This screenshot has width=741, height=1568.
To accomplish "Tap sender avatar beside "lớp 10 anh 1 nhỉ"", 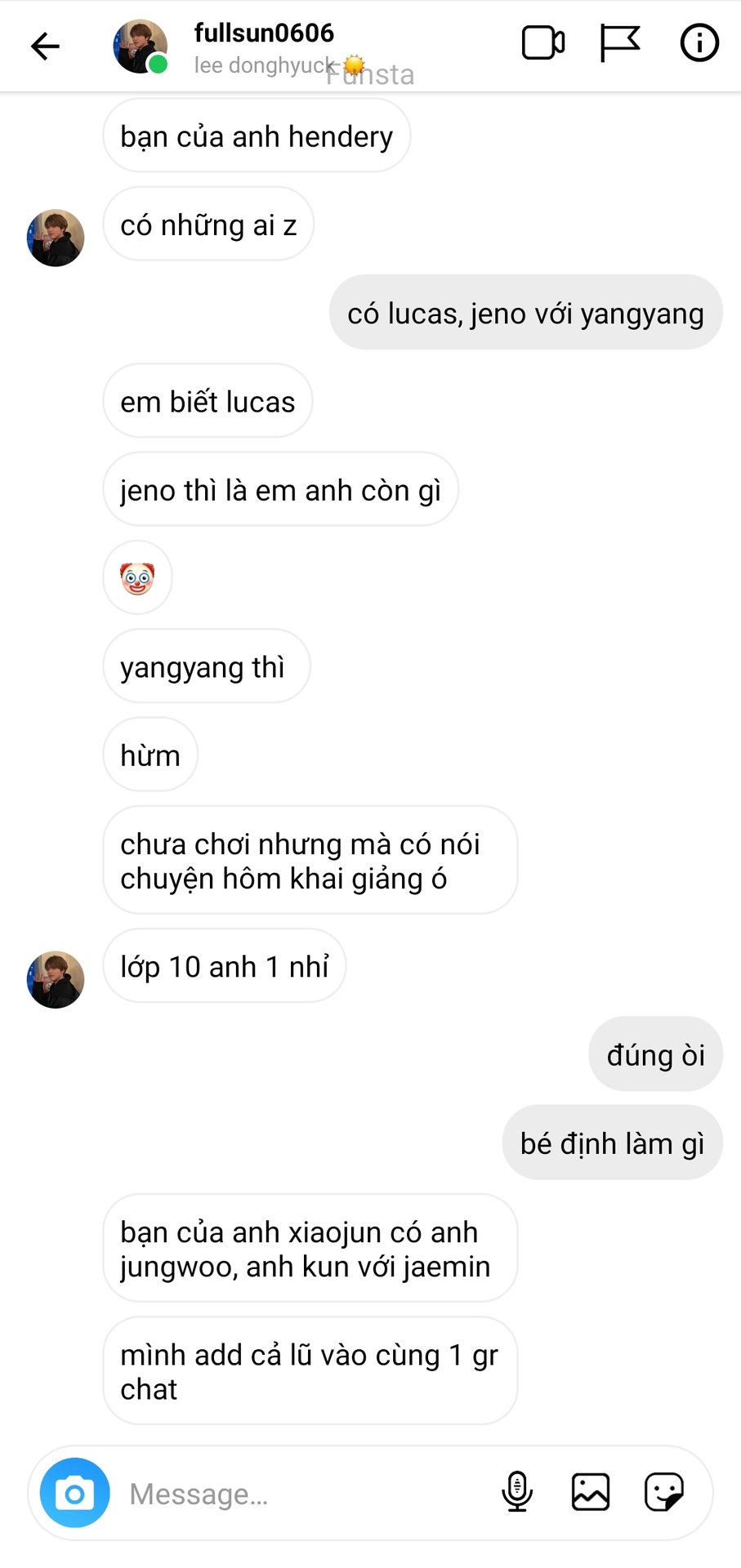I will pyautogui.click(x=56, y=979).
